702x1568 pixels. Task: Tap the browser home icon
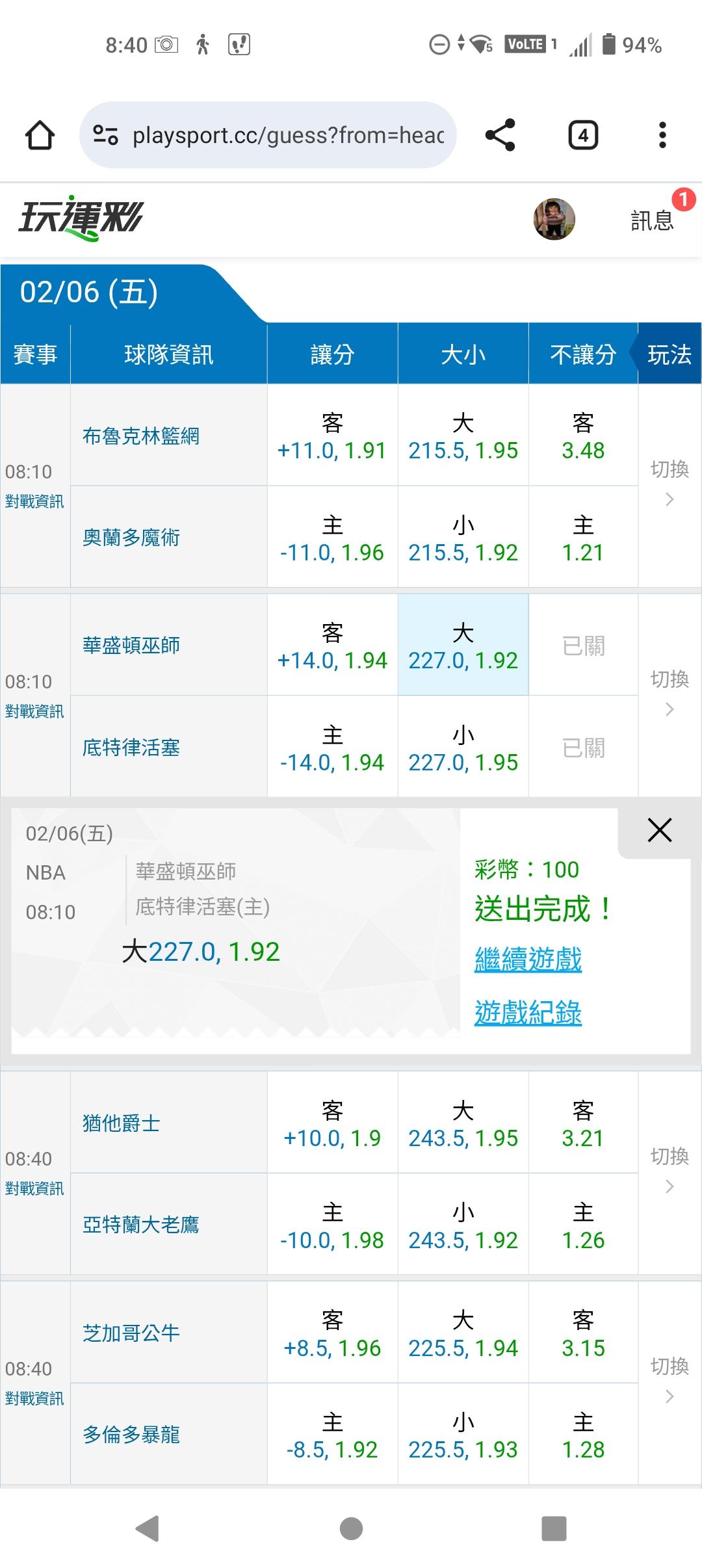click(40, 135)
